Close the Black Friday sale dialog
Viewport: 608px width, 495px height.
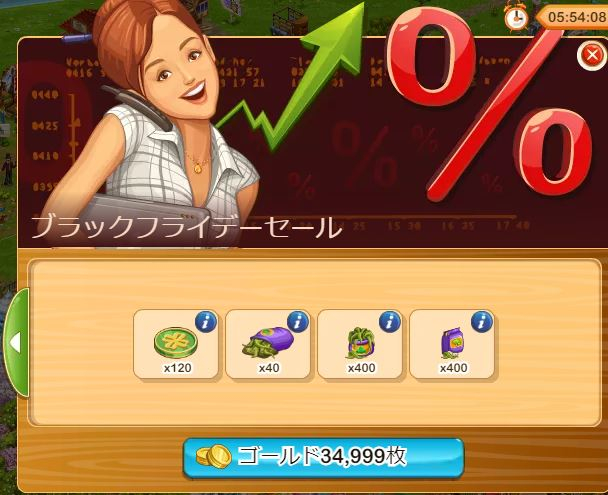pos(589,57)
